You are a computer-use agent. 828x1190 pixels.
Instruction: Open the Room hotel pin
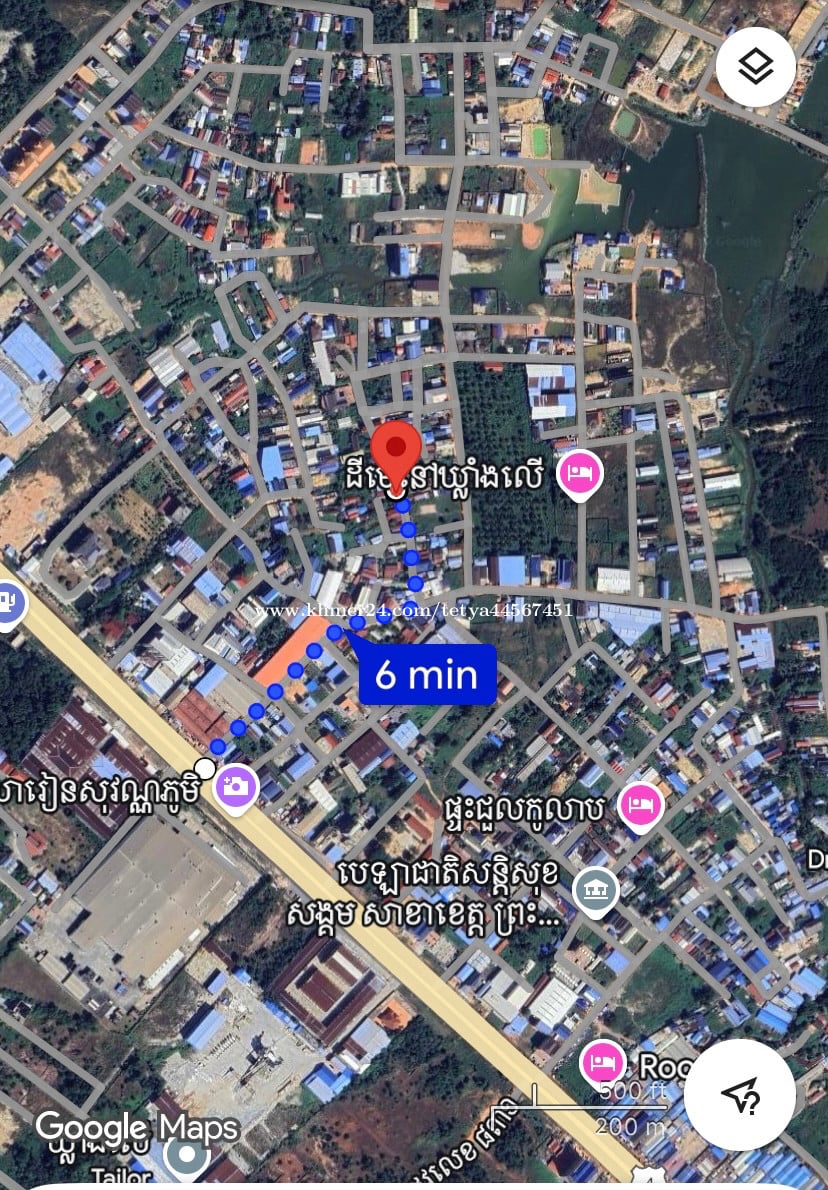click(x=601, y=1059)
